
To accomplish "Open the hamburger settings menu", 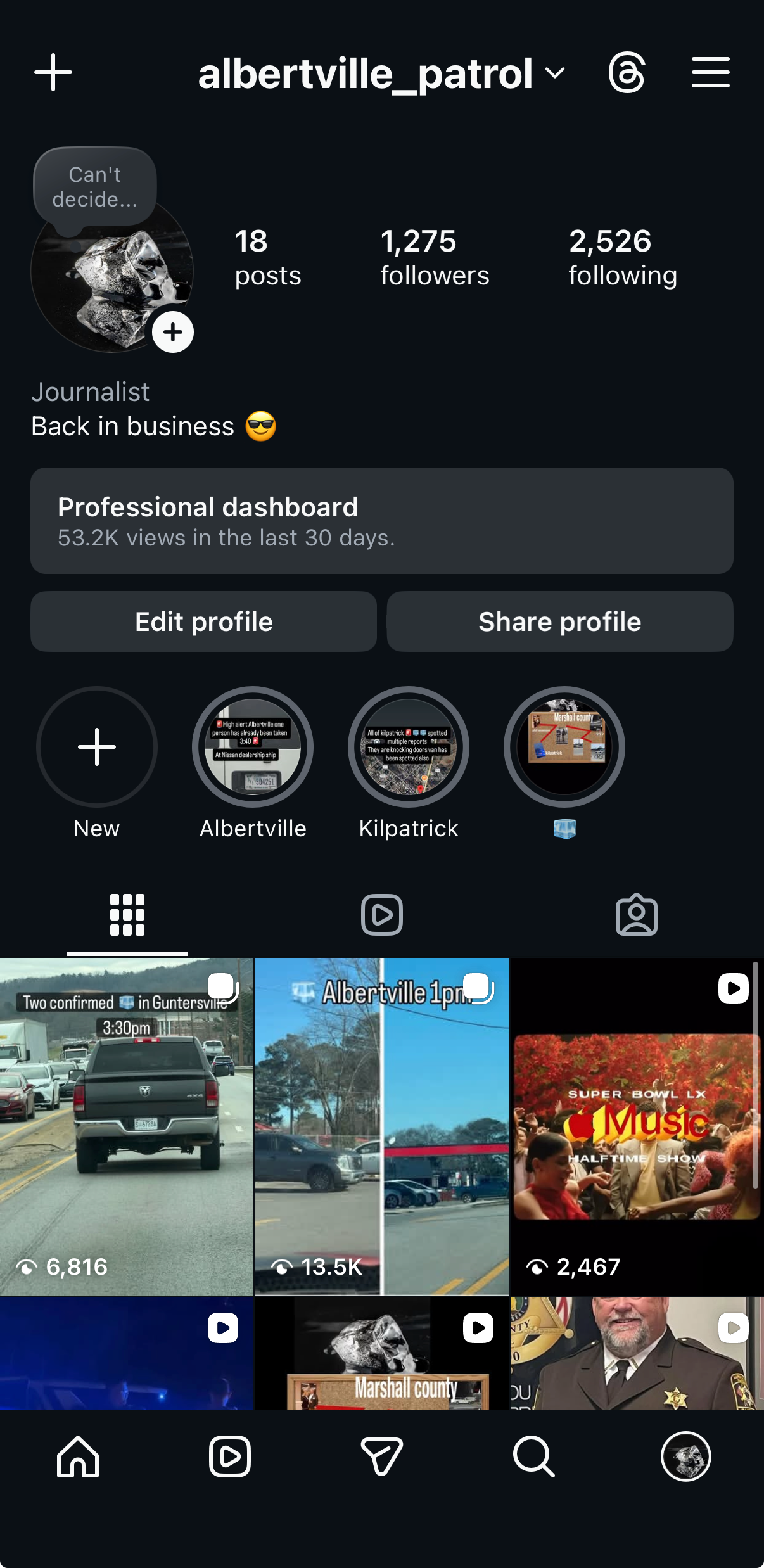I will (x=710, y=72).
